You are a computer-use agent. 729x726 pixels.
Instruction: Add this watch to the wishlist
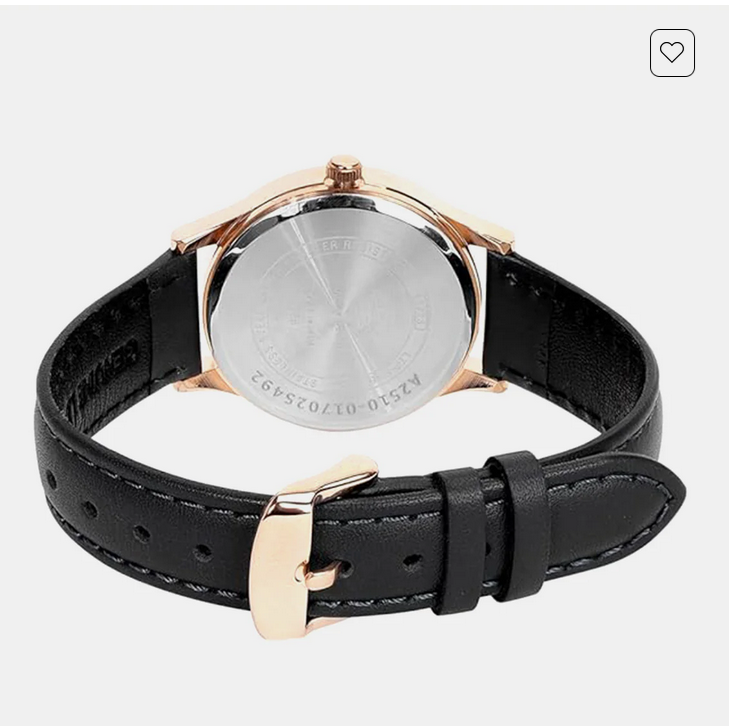click(672, 53)
